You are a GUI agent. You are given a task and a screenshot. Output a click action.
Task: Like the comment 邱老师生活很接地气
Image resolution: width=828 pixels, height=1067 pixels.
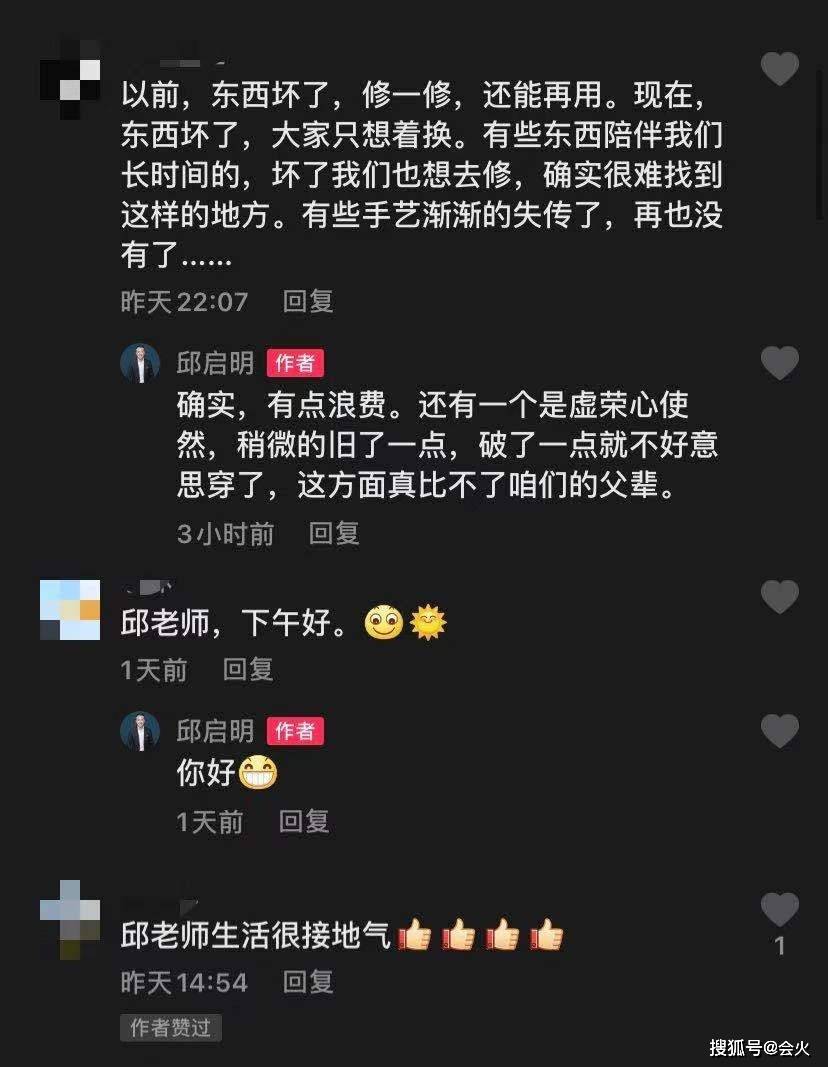(x=780, y=910)
